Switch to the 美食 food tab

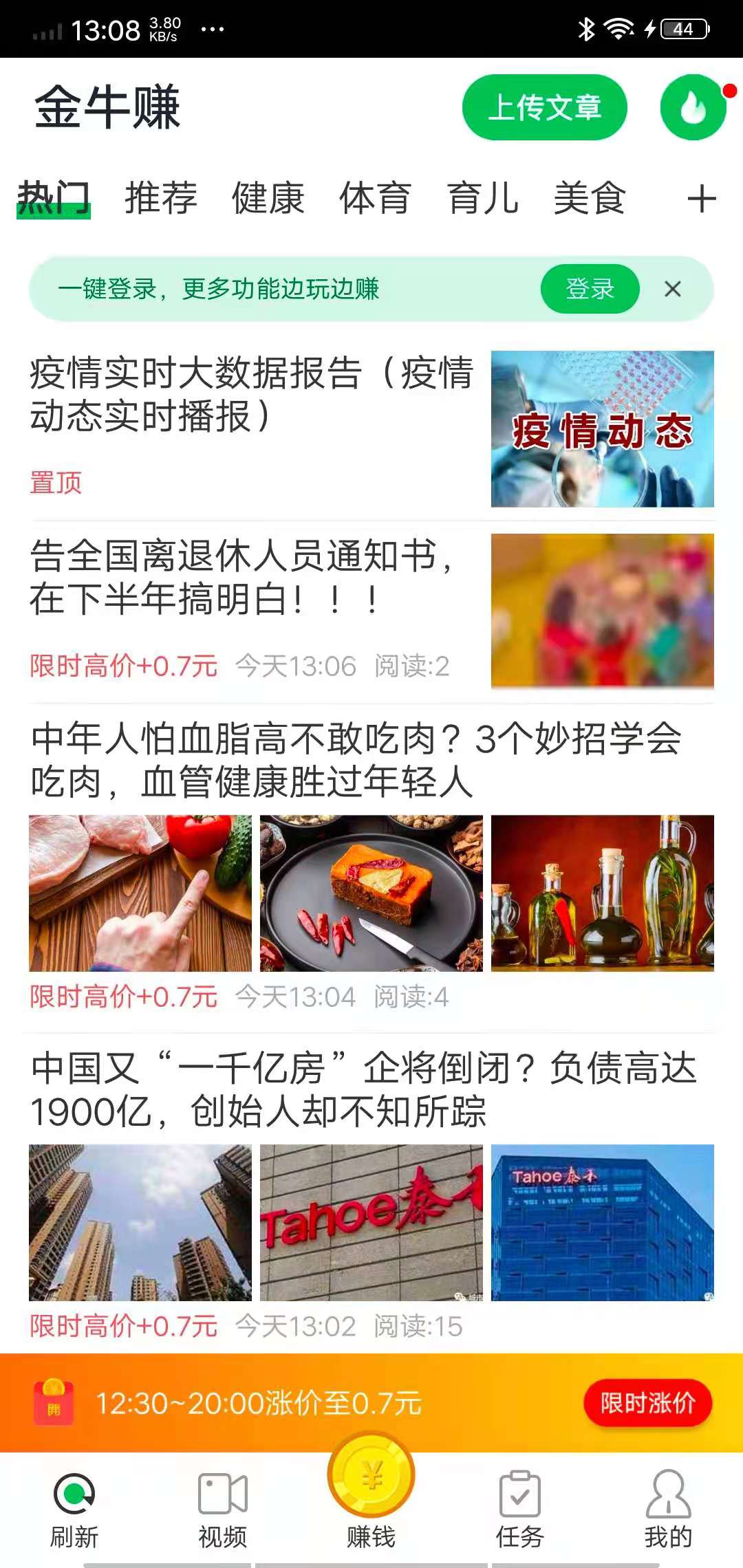[590, 199]
